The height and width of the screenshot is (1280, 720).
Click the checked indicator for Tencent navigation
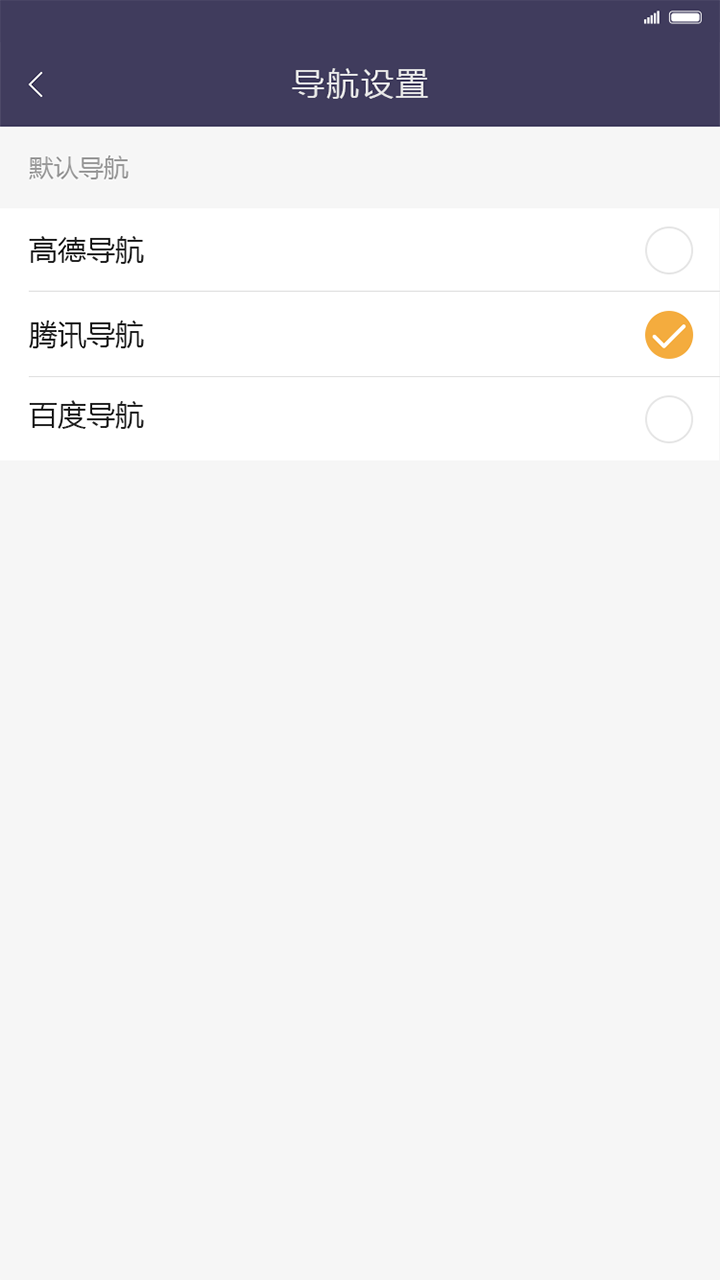[668, 335]
